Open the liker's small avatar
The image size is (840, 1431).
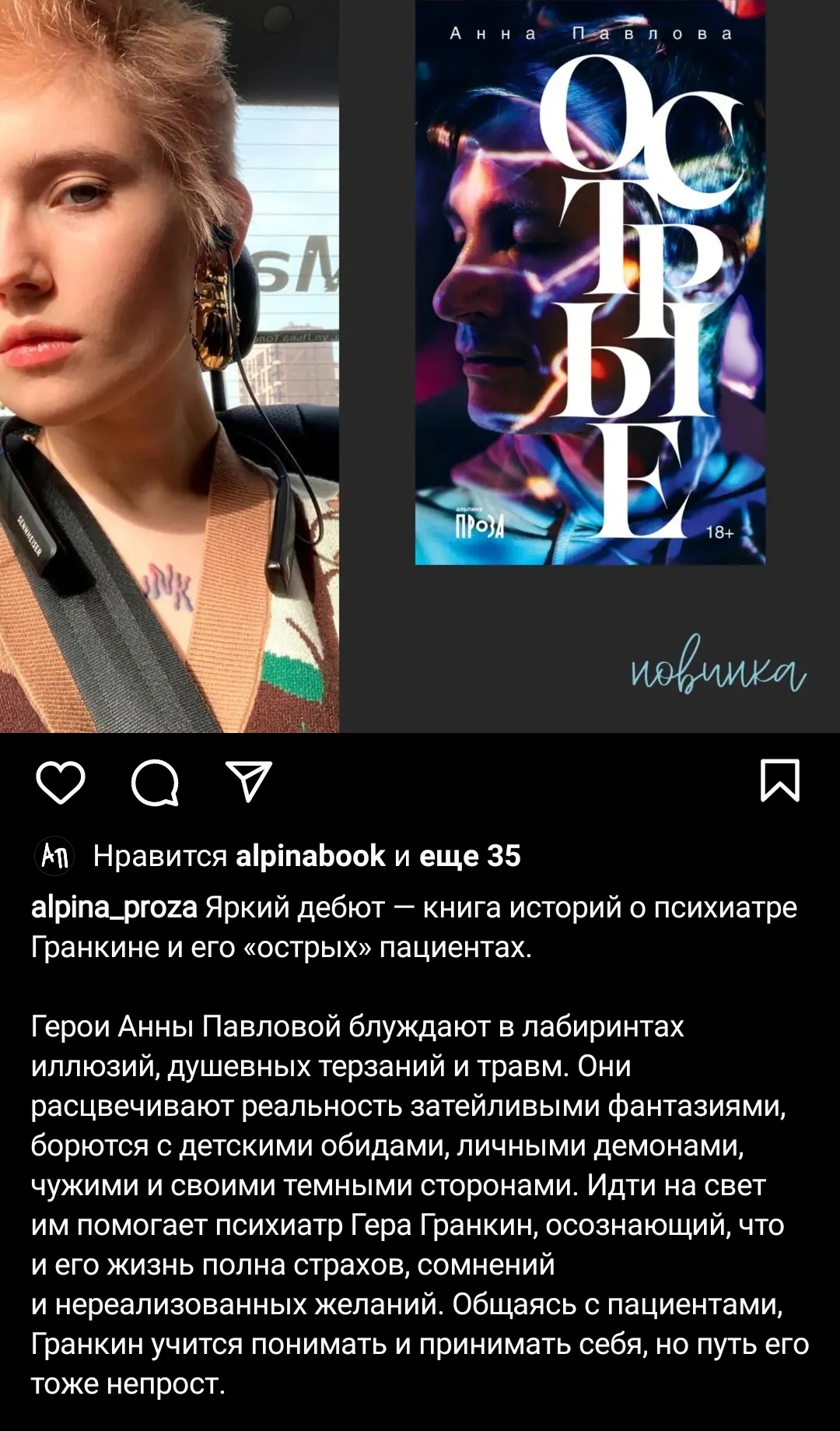(x=54, y=856)
